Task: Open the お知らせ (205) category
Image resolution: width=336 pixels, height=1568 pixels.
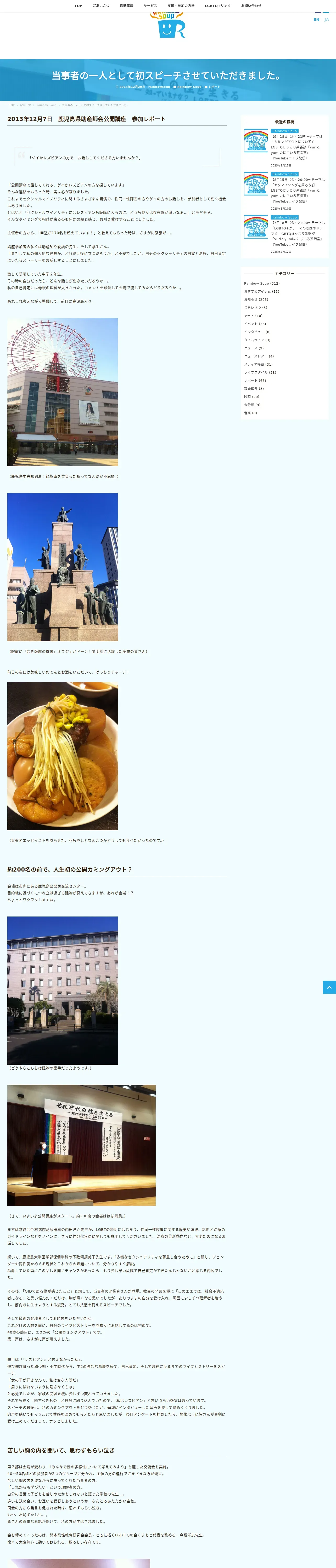Action: (256, 299)
